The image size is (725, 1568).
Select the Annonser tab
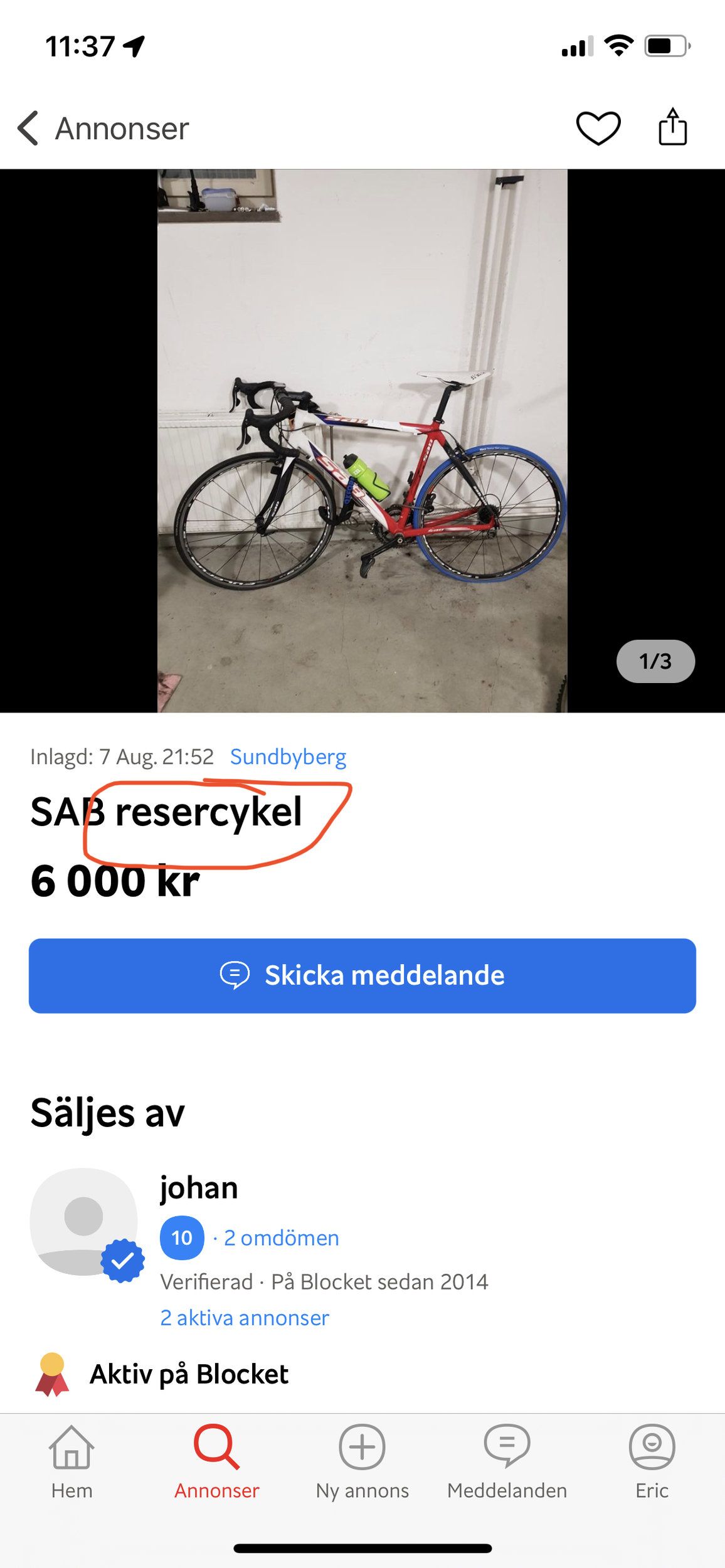[216, 1463]
